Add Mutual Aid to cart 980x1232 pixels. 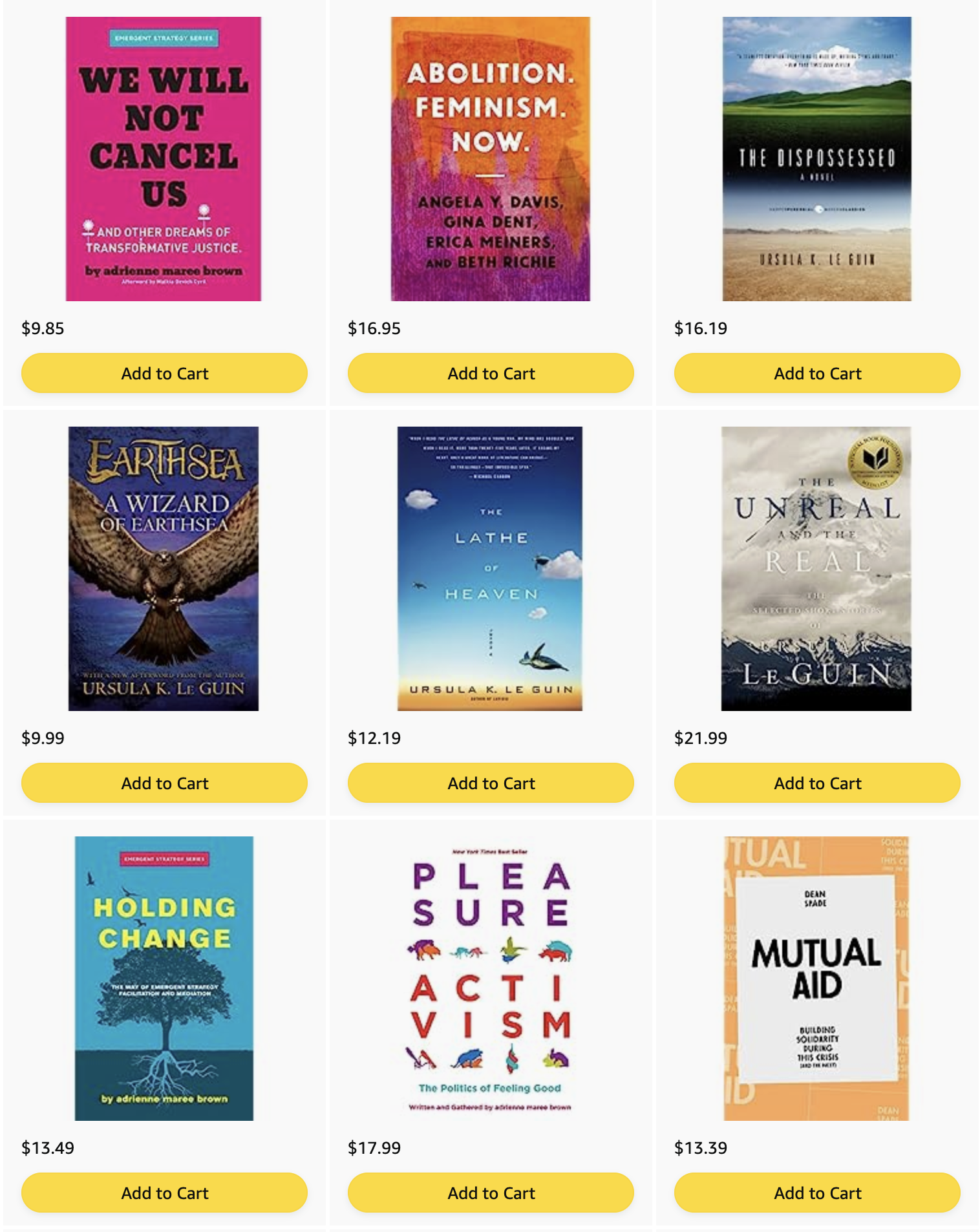point(817,1193)
